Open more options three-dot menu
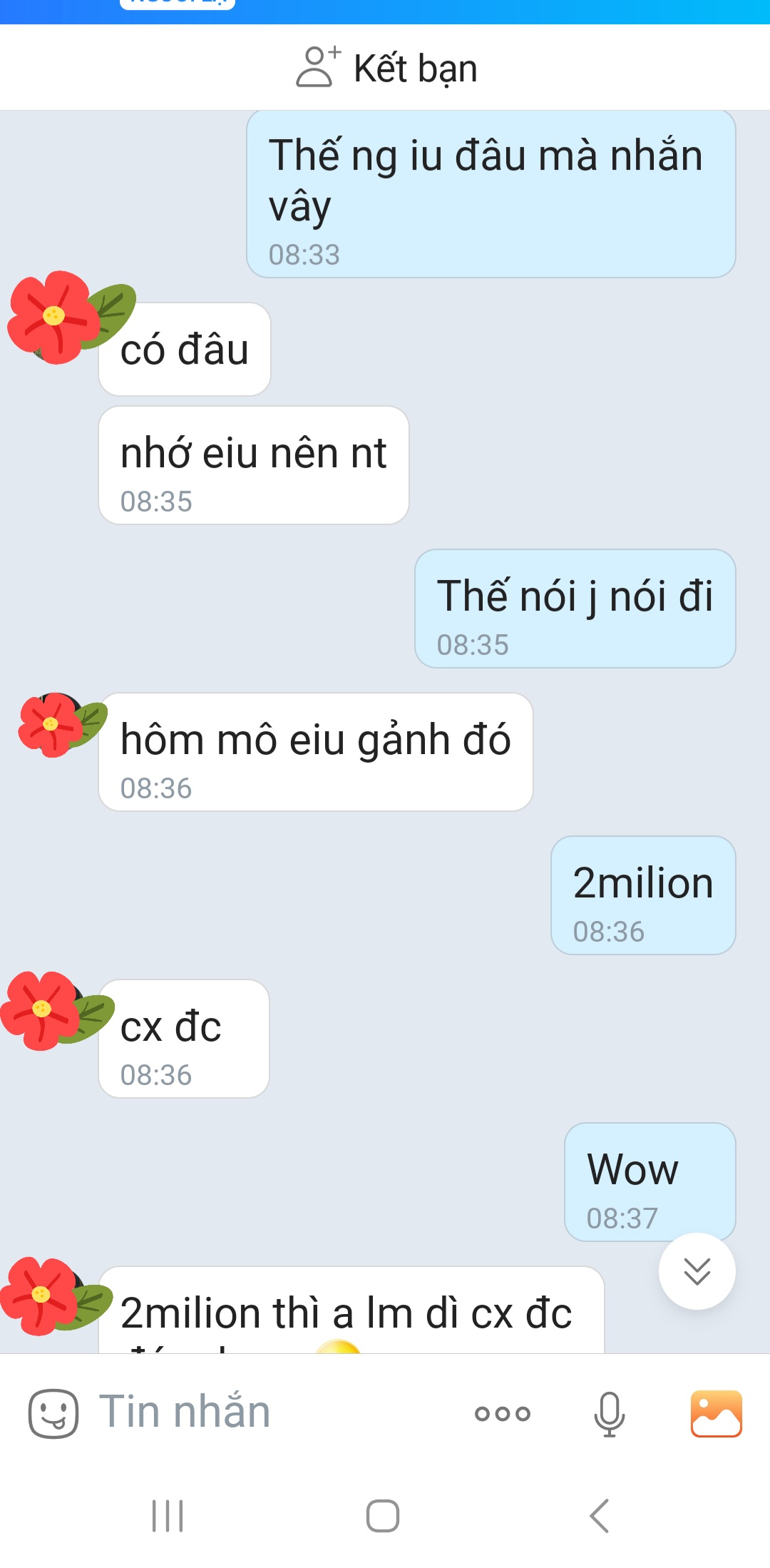This screenshot has width=770, height=1568. tap(503, 1413)
